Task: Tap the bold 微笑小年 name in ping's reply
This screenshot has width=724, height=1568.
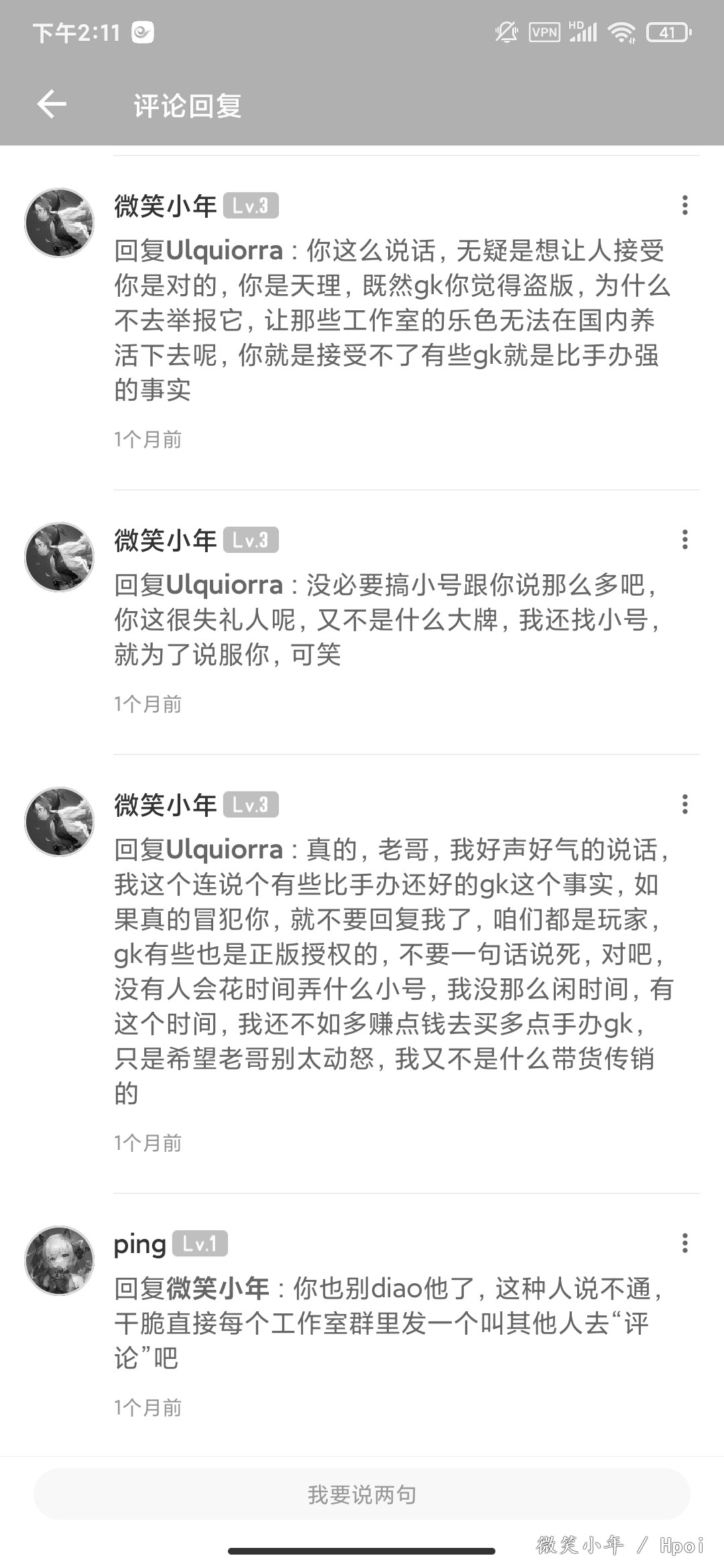Action: pyautogui.click(x=218, y=1288)
